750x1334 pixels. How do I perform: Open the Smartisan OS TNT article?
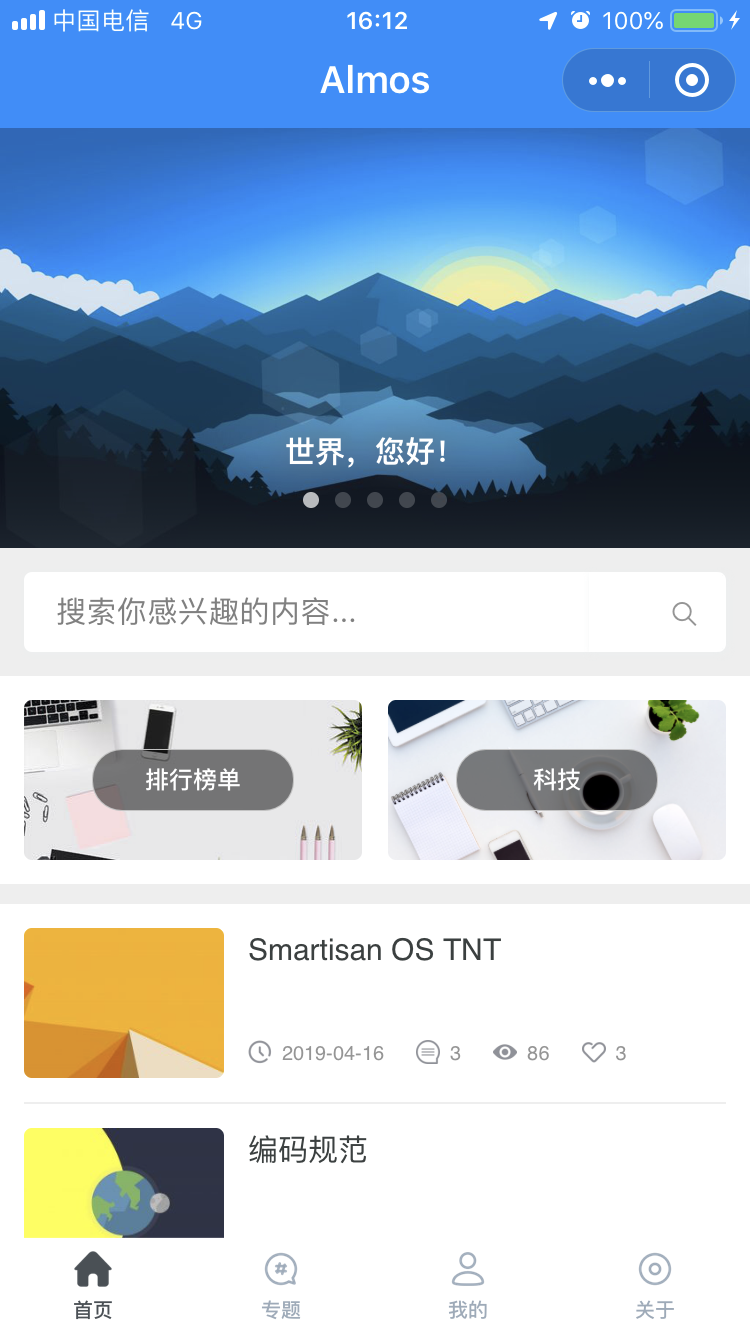[375, 950]
